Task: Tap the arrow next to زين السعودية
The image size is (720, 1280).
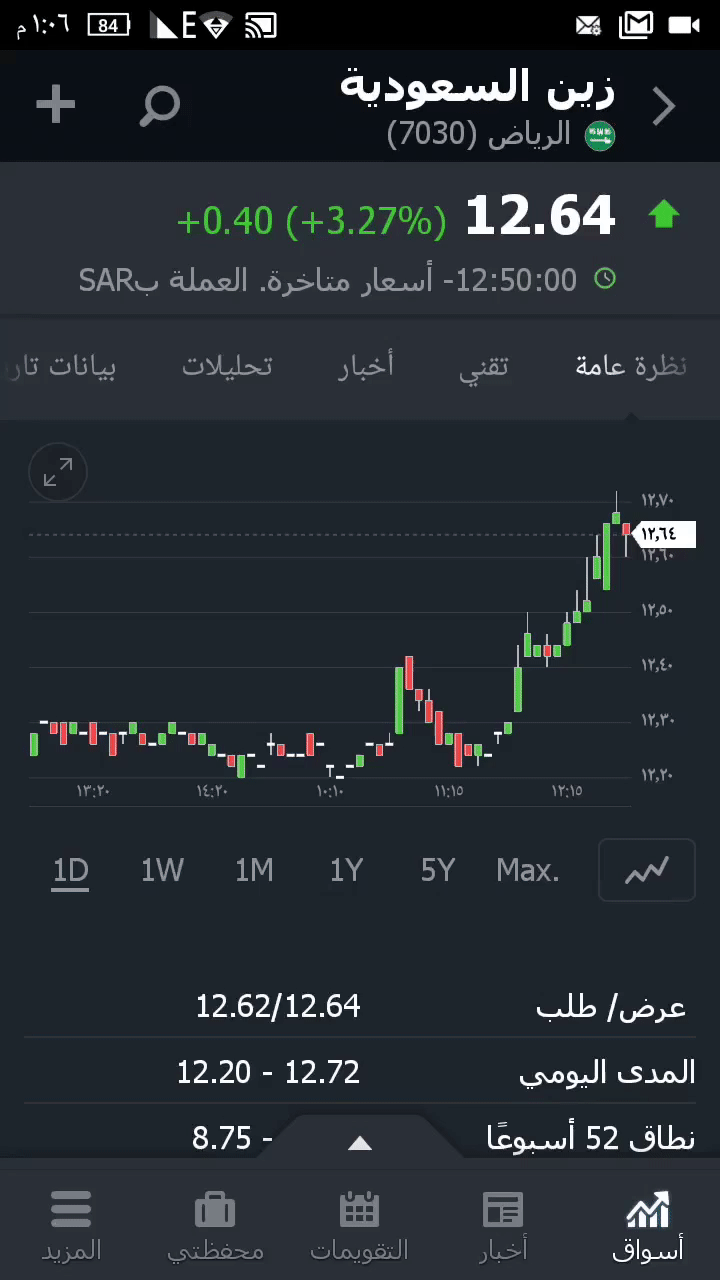Action: (664, 106)
